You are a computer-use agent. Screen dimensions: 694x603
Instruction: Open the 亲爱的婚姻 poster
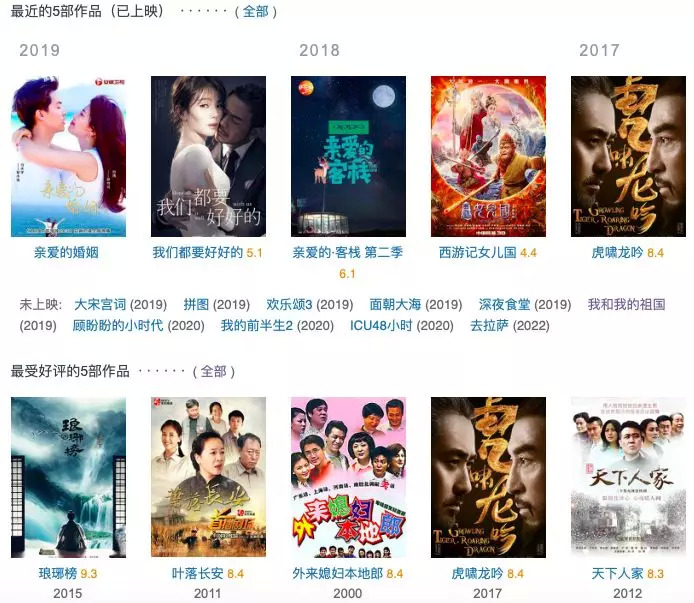[69, 156]
